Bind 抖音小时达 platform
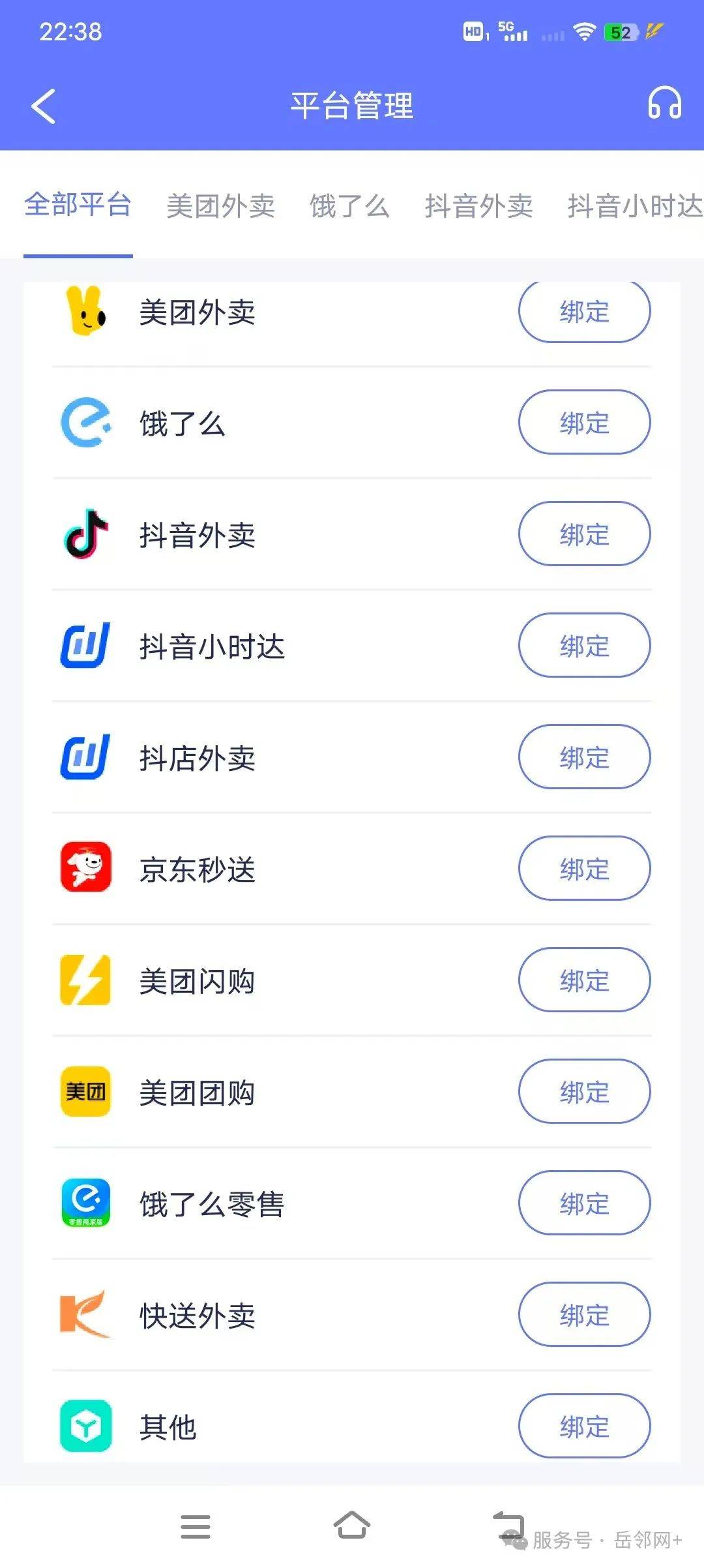This screenshot has height=1568, width=704. (584, 645)
